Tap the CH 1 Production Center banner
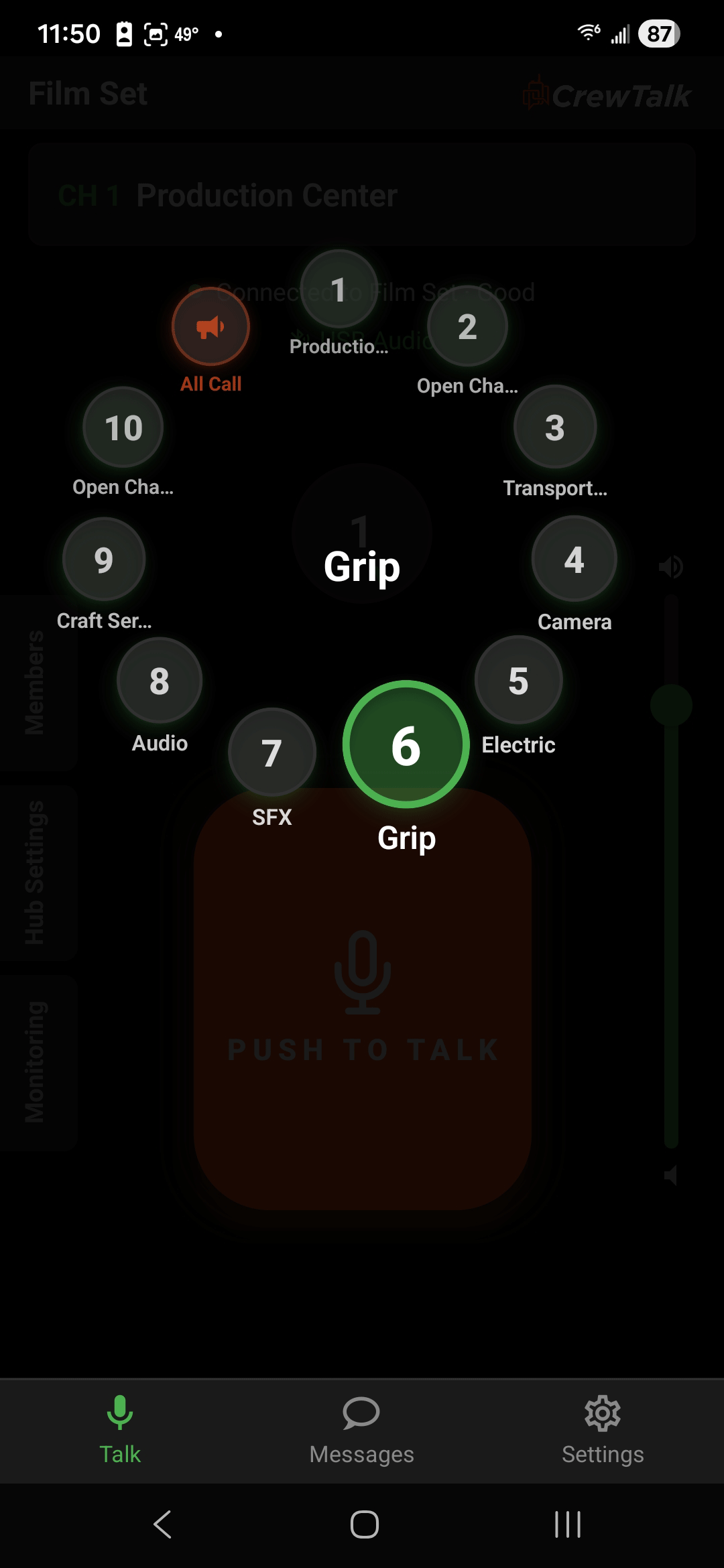The image size is (724, 1568). [x=361, y=195]
